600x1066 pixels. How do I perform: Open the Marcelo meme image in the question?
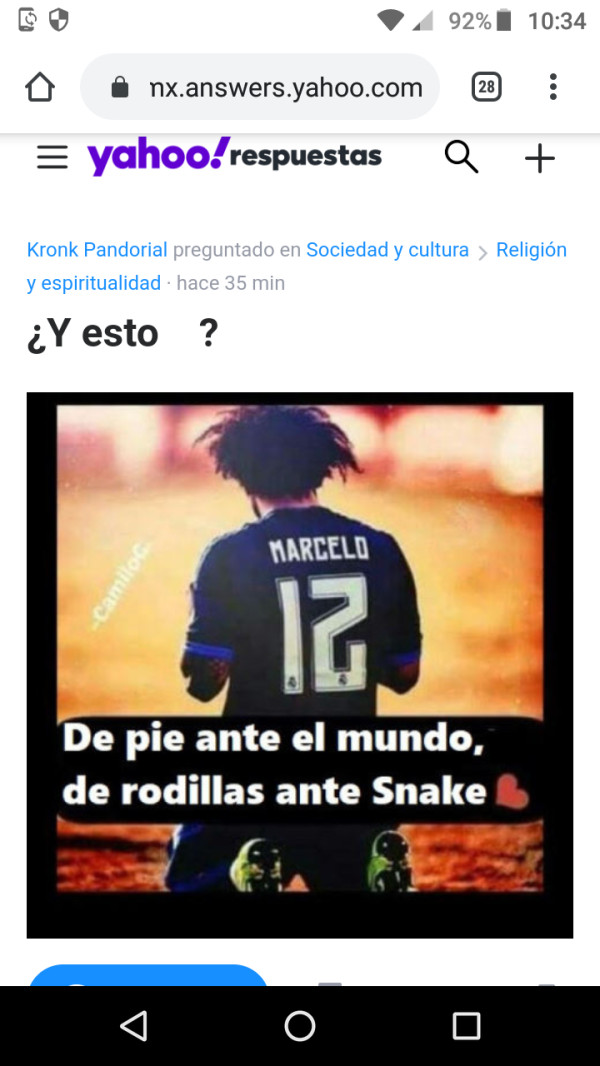(300, 665)
